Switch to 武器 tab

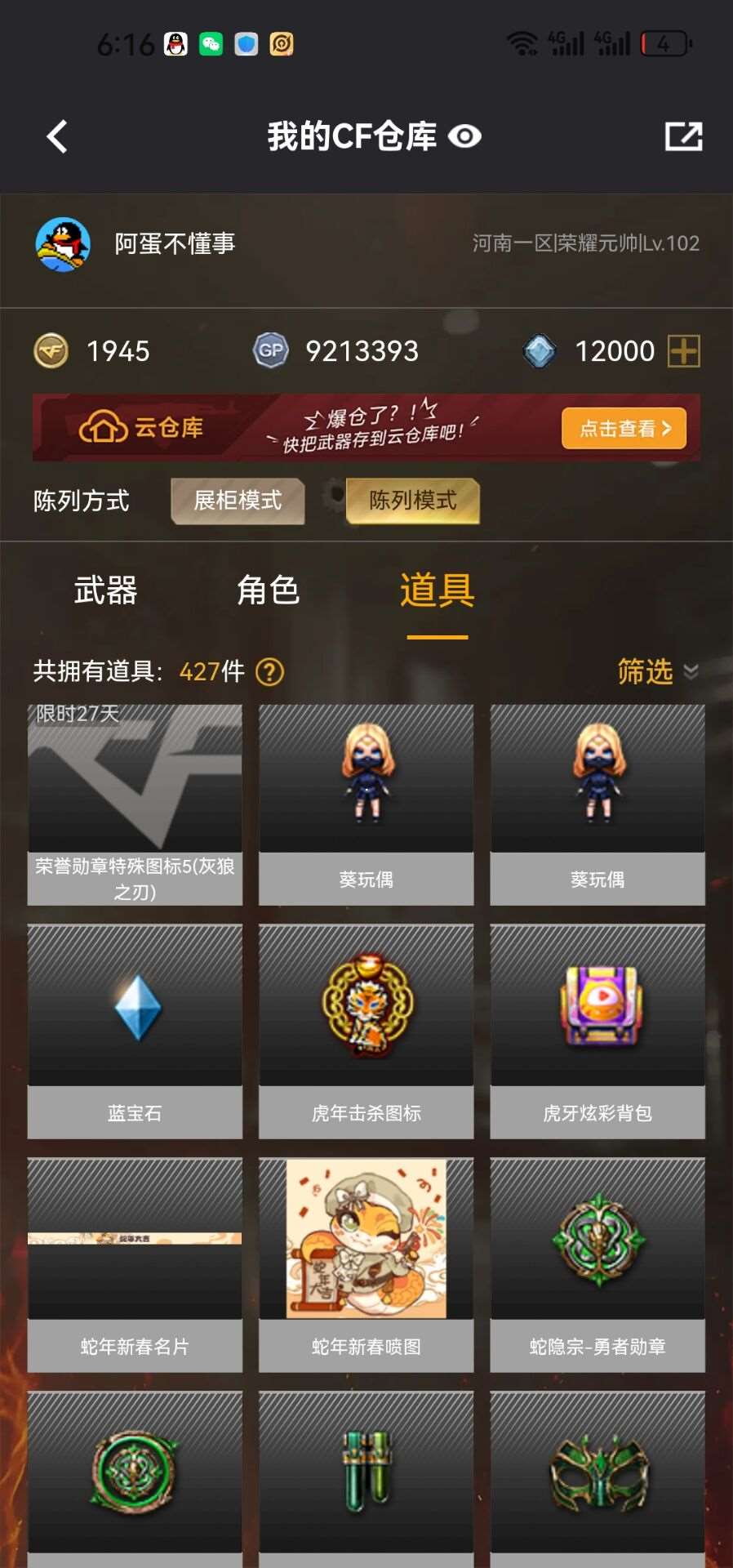(x=105, y=590)
